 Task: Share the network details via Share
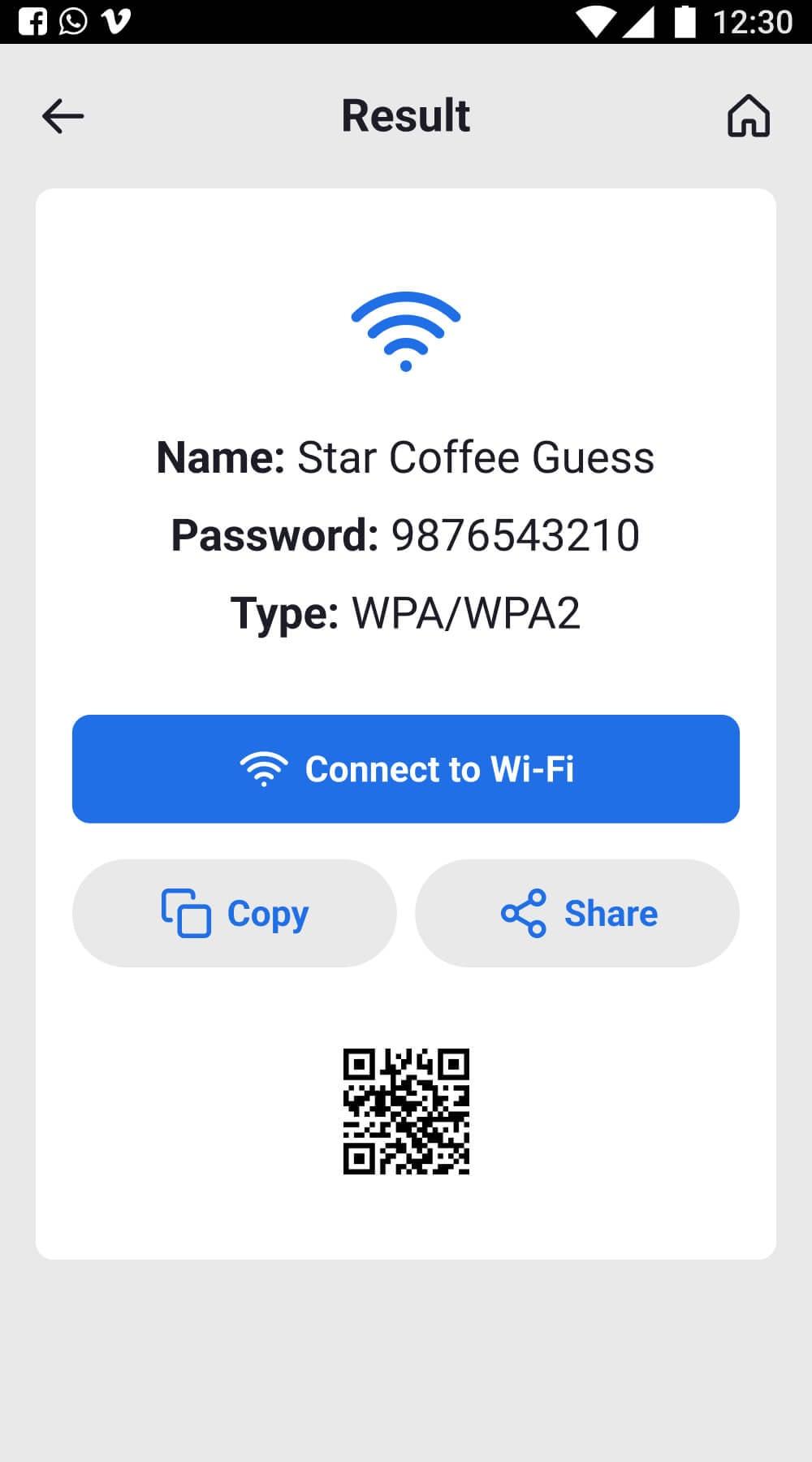tap(577, 912)
